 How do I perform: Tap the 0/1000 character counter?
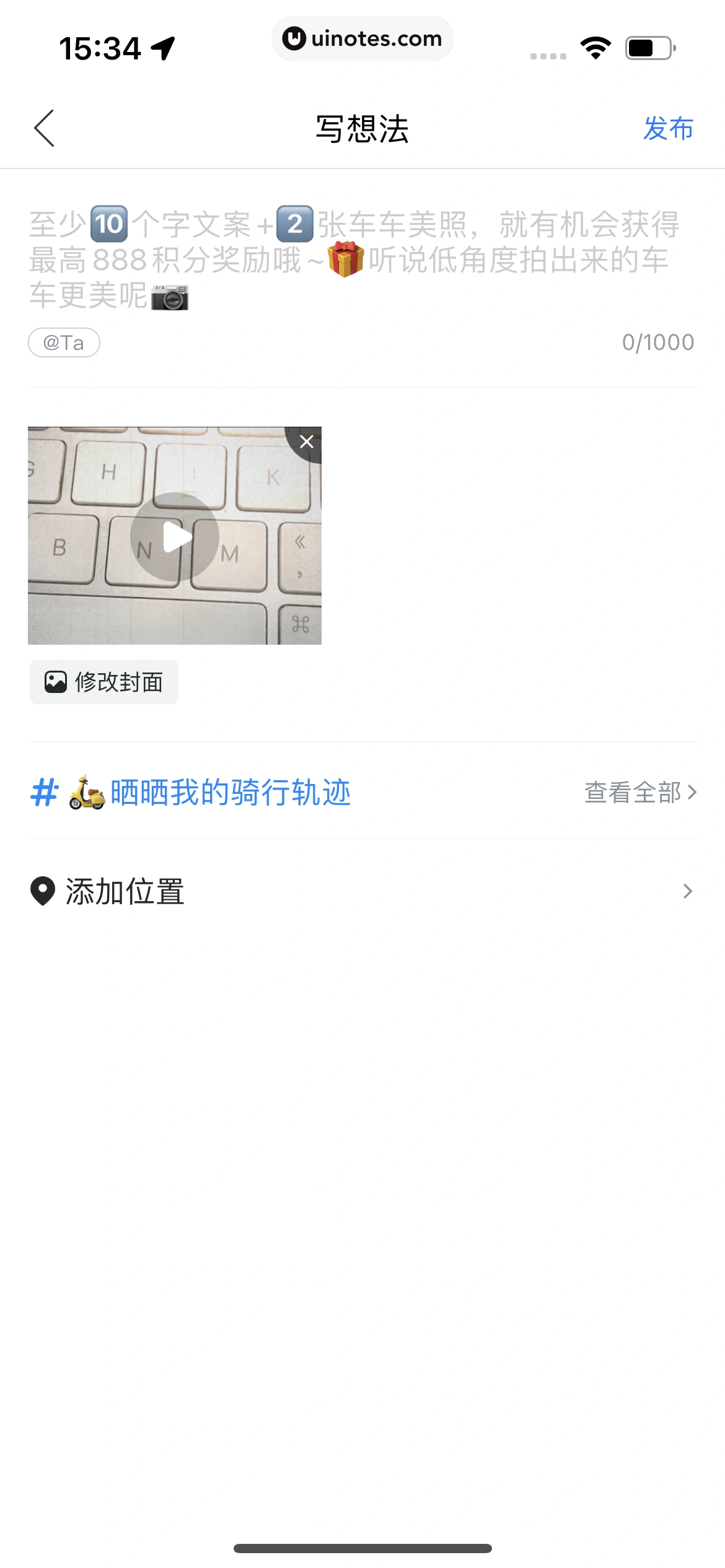(x=659, y=342)
